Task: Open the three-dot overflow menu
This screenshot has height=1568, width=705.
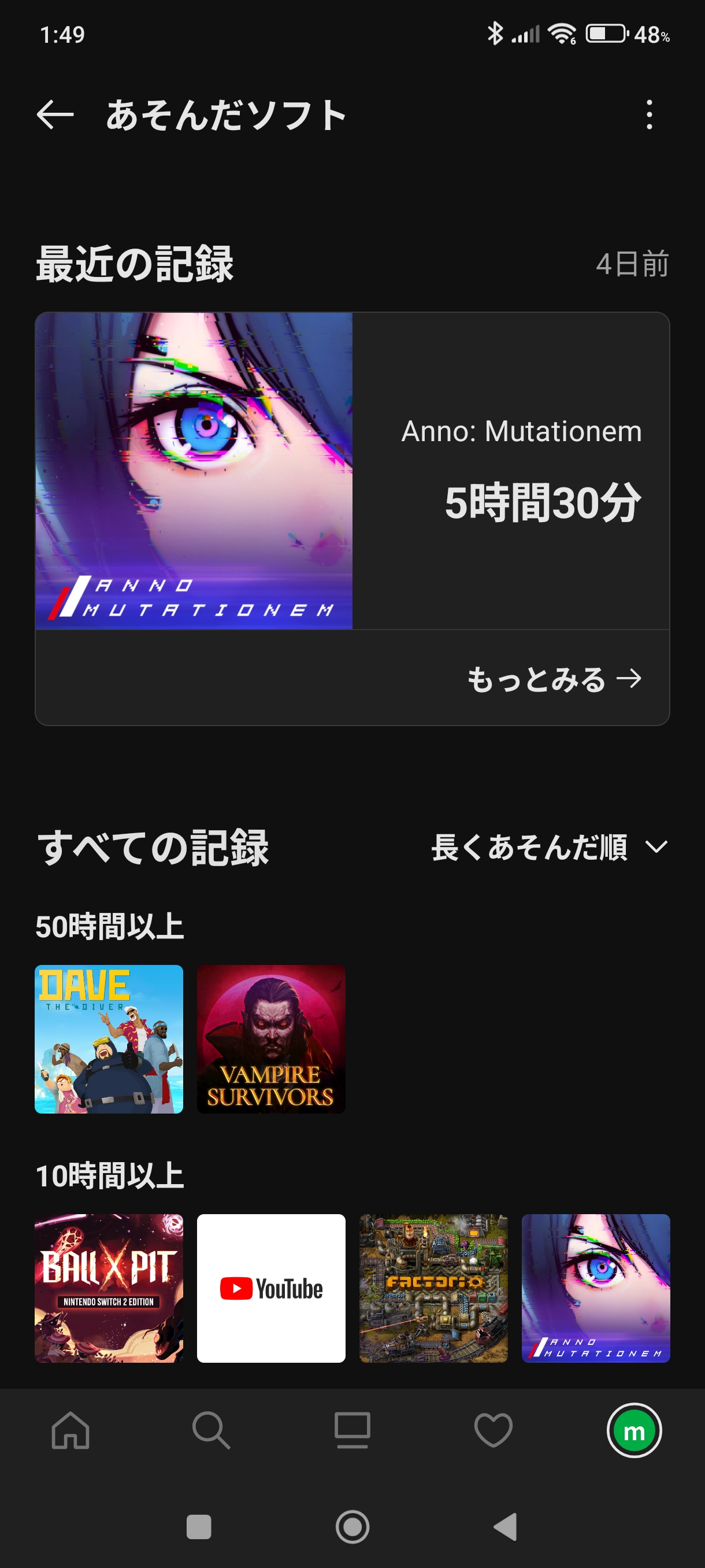Action: [649, 114]
